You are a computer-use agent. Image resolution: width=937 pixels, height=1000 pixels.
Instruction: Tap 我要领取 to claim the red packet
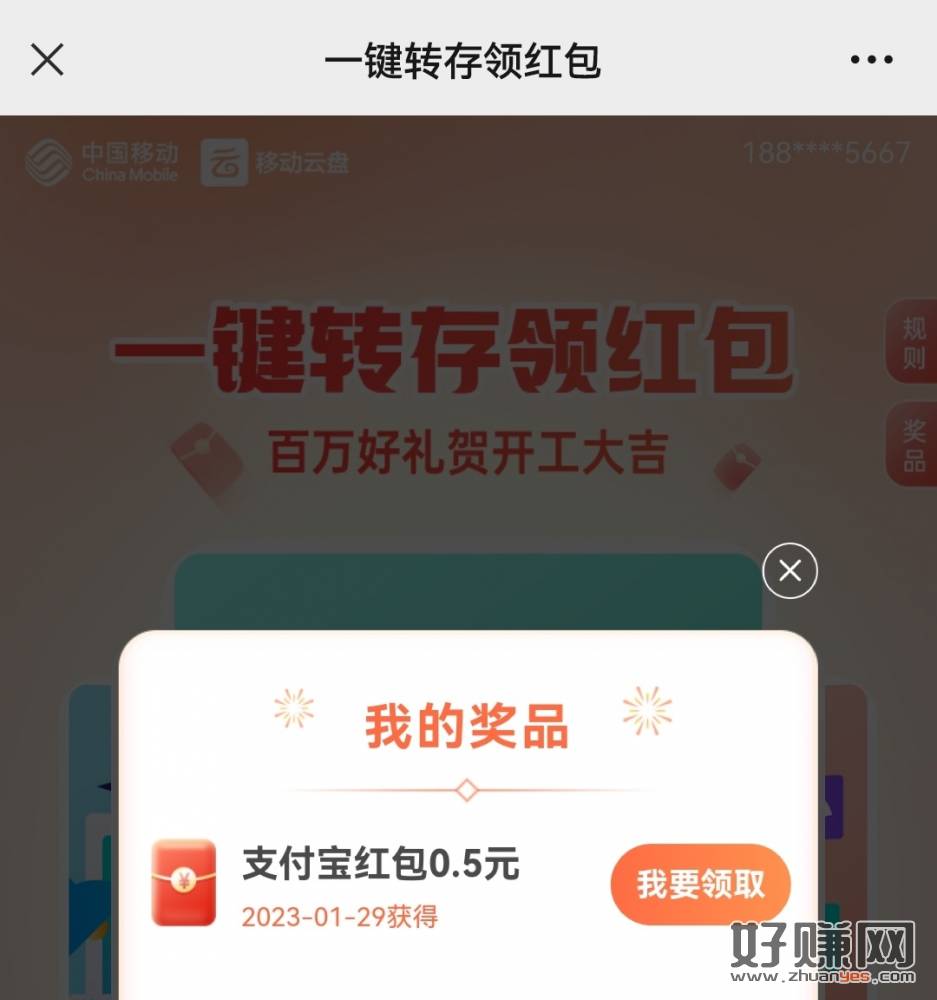[700, 885]
